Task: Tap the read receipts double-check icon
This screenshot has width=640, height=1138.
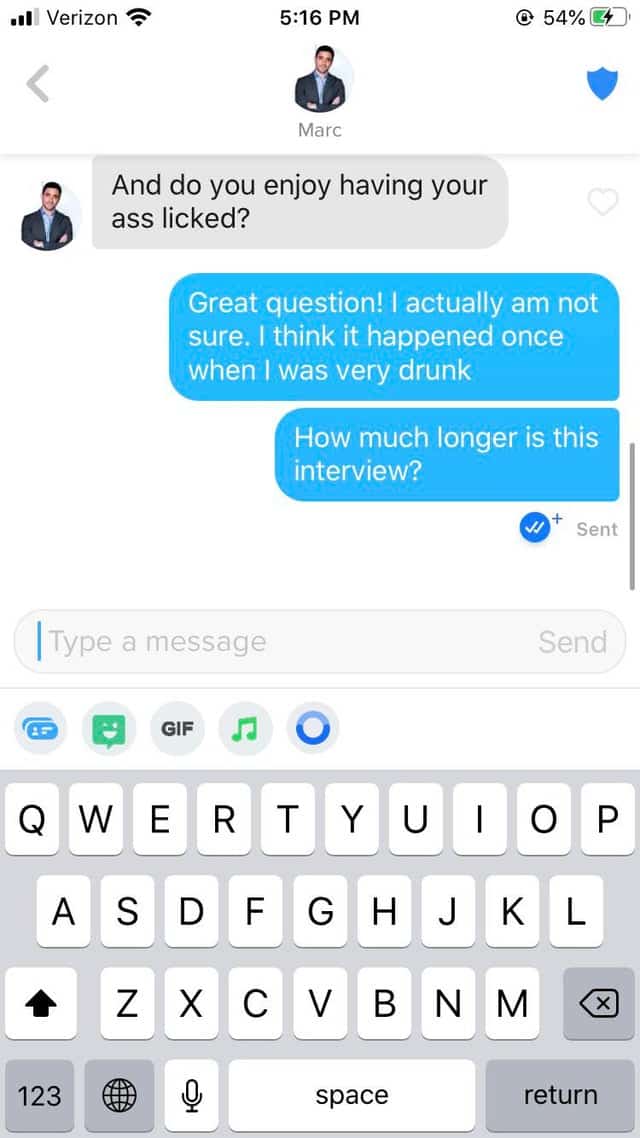Action: tap(536, 529)
